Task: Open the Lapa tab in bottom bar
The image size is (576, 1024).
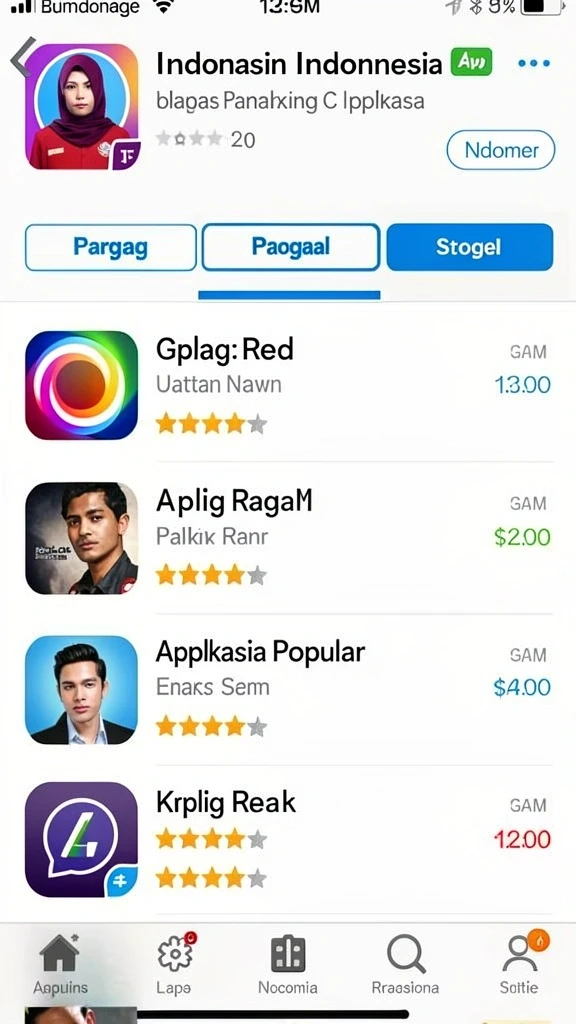Action: point(175,965)
